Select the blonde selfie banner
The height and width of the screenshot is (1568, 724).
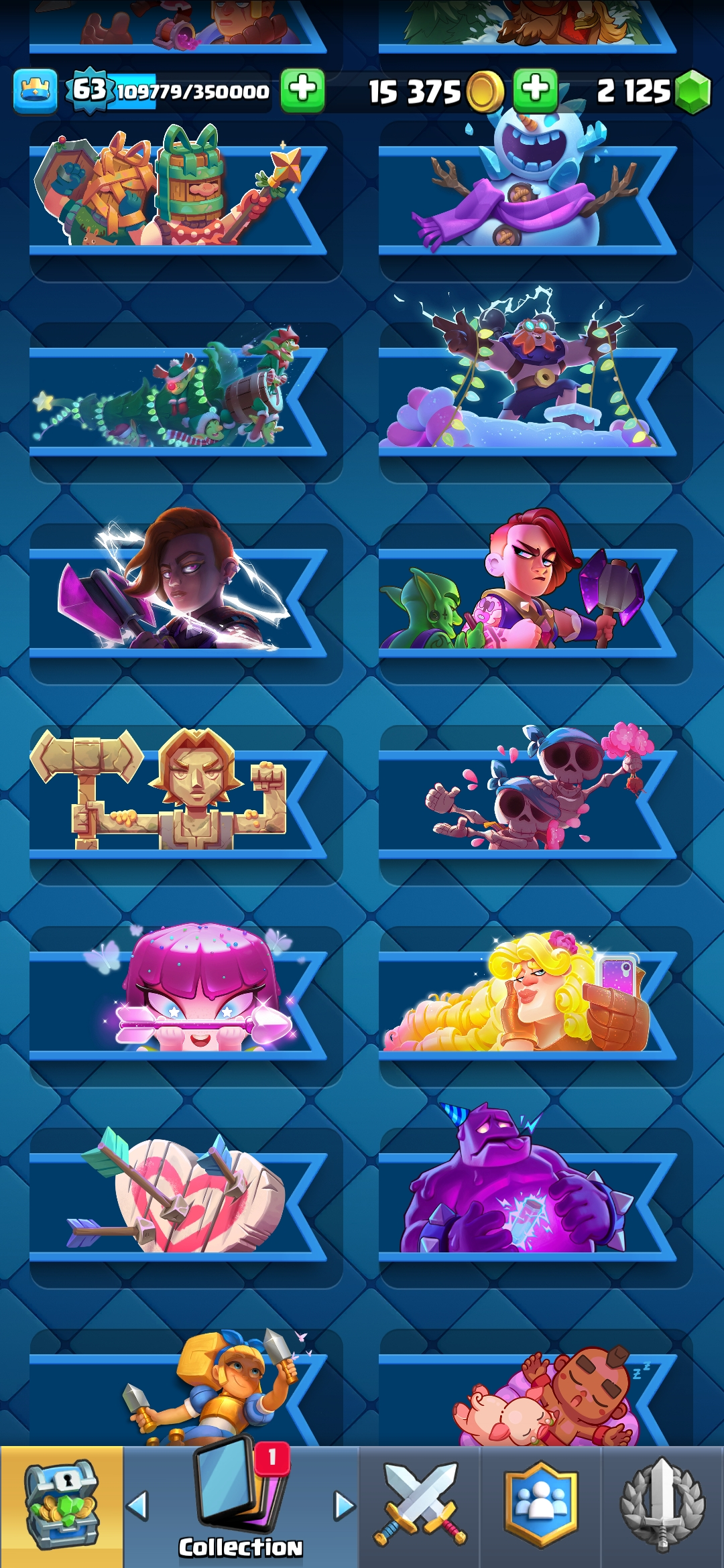click(x=528, y=1004)
